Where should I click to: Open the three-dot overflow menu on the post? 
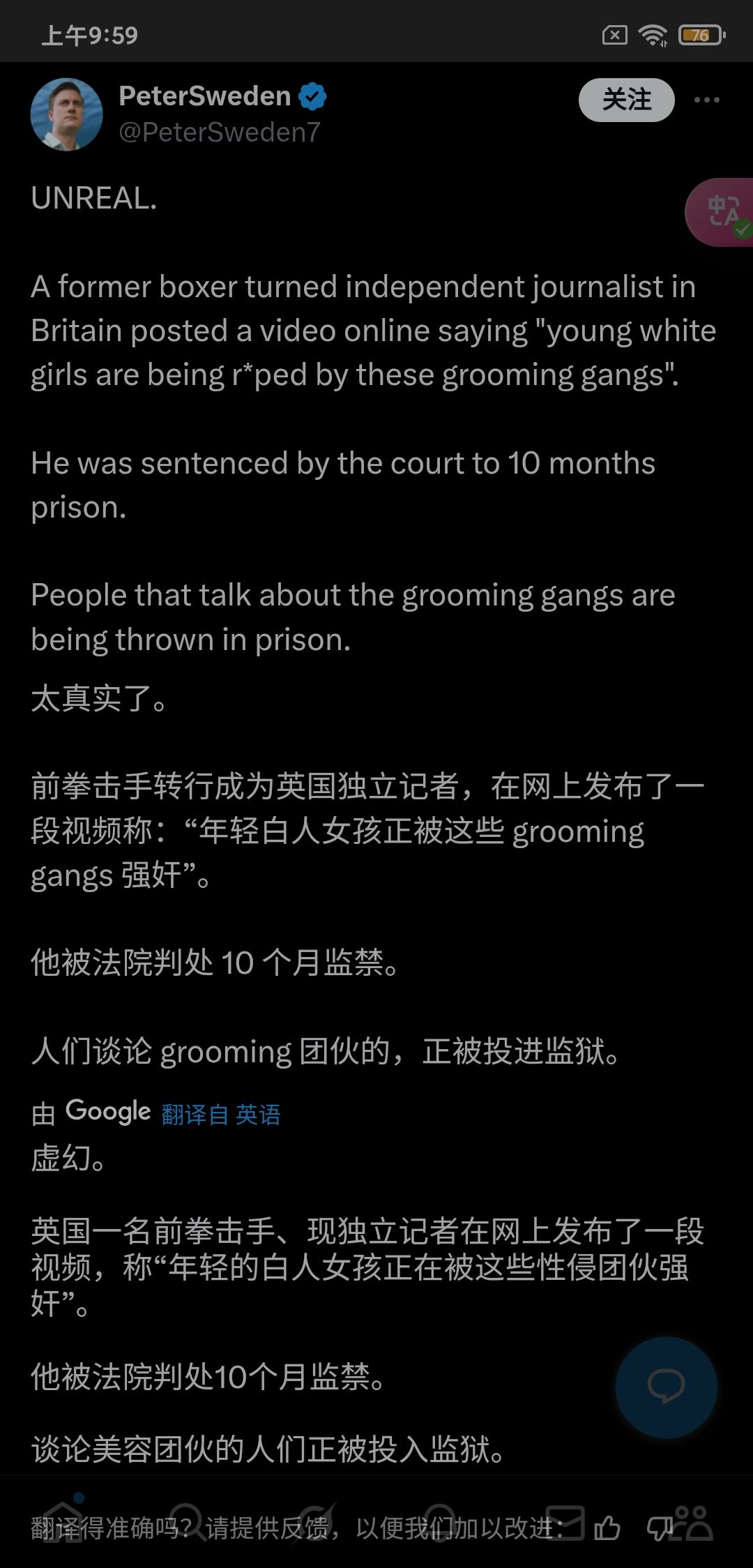pyautogui.click(x=706, y=100)
